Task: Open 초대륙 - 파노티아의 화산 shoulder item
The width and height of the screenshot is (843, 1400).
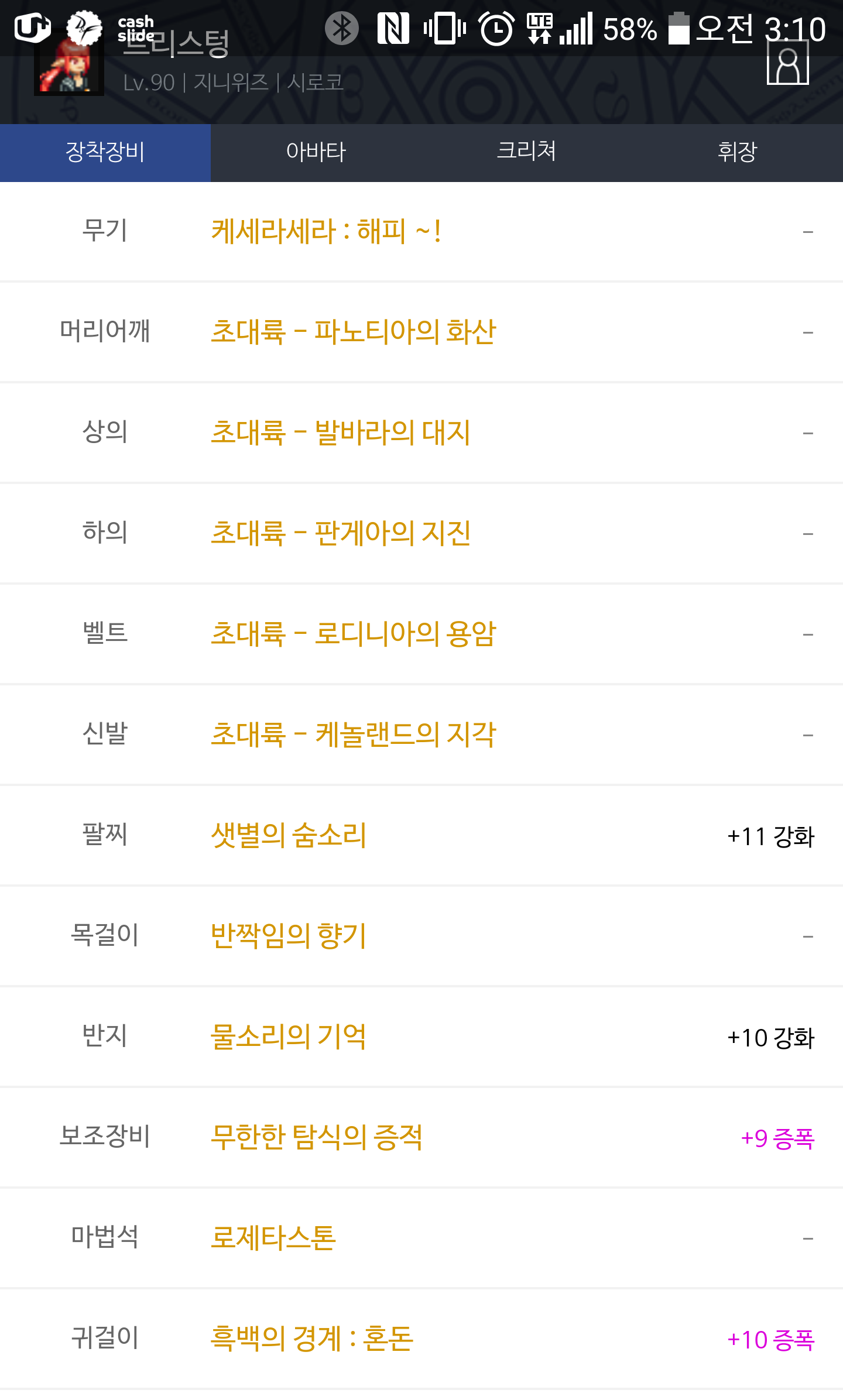Action: pyautogui.click(x=353, y=332)
